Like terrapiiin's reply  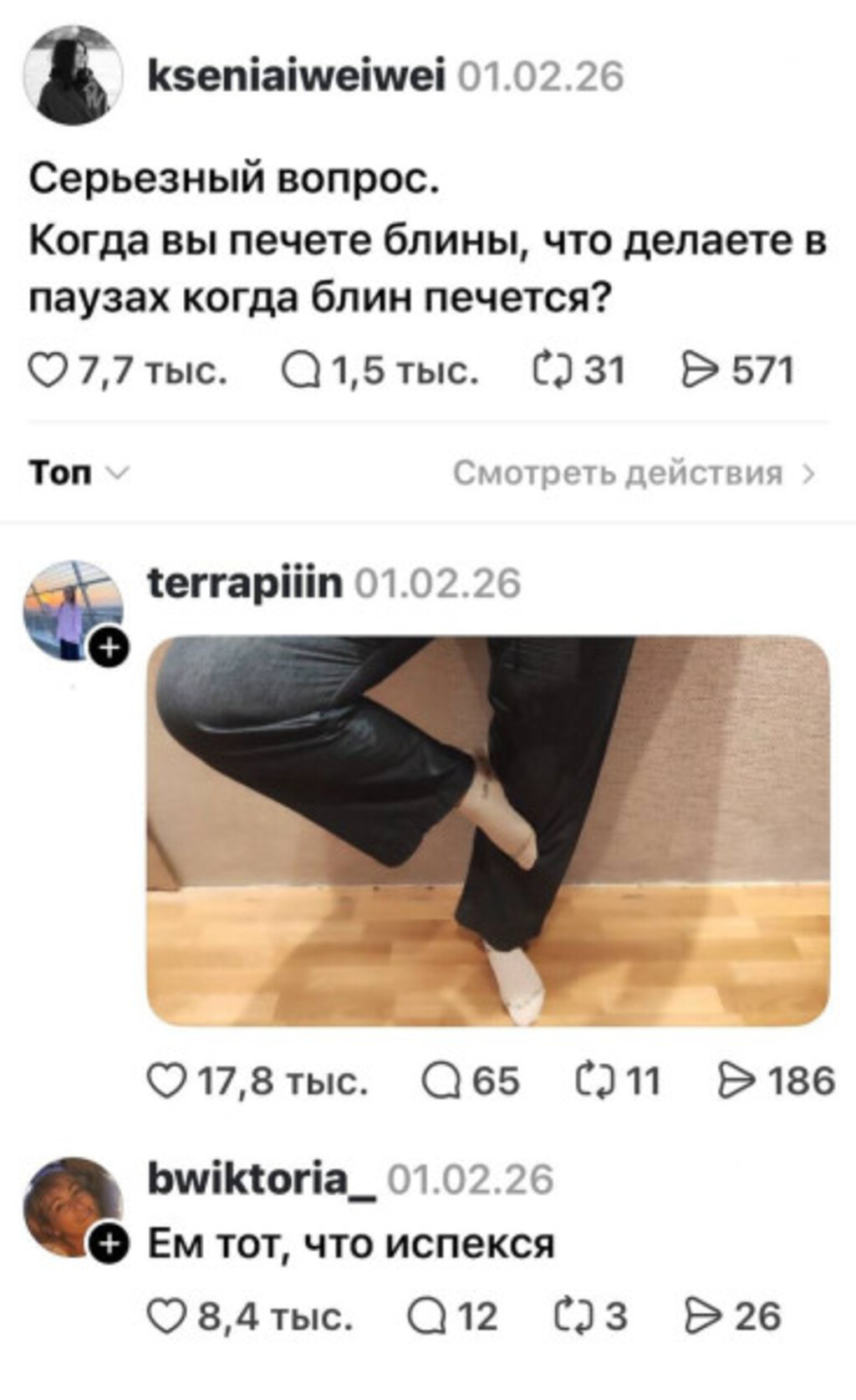(x=166, y=1081)
